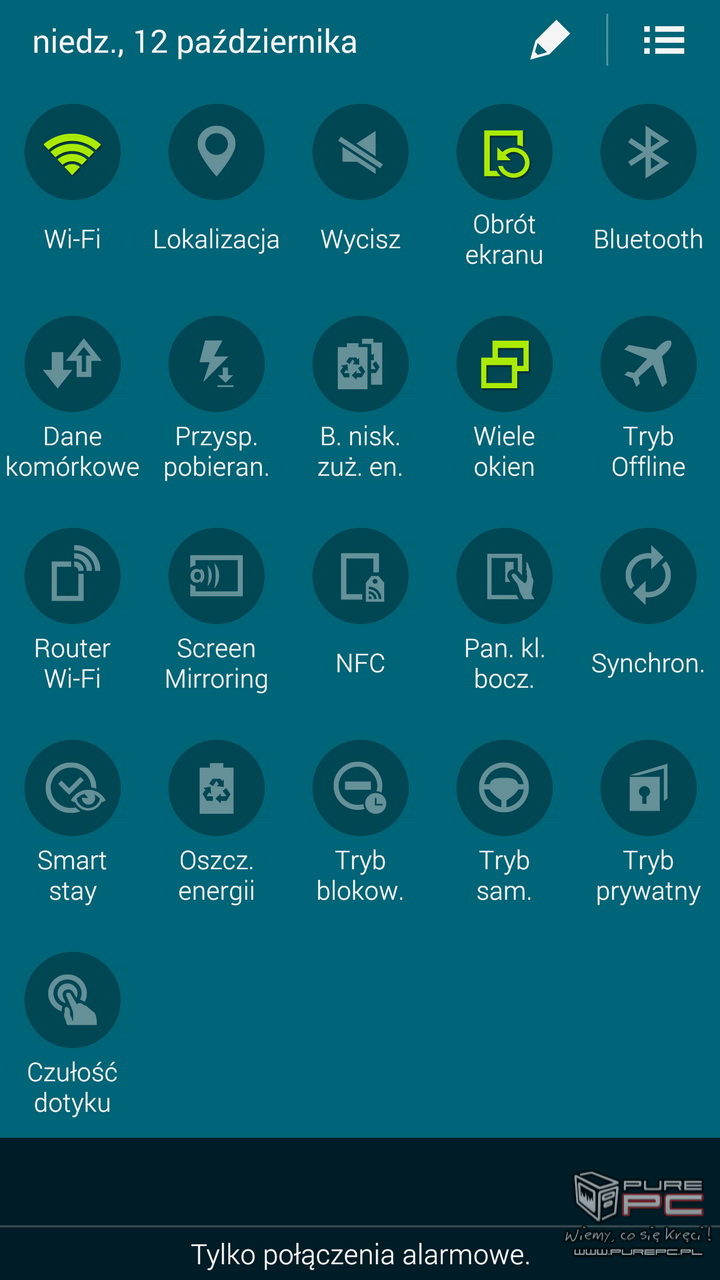Switch on Tryb Offline
The image size is (720, 1280).
(x=648, y=365)
